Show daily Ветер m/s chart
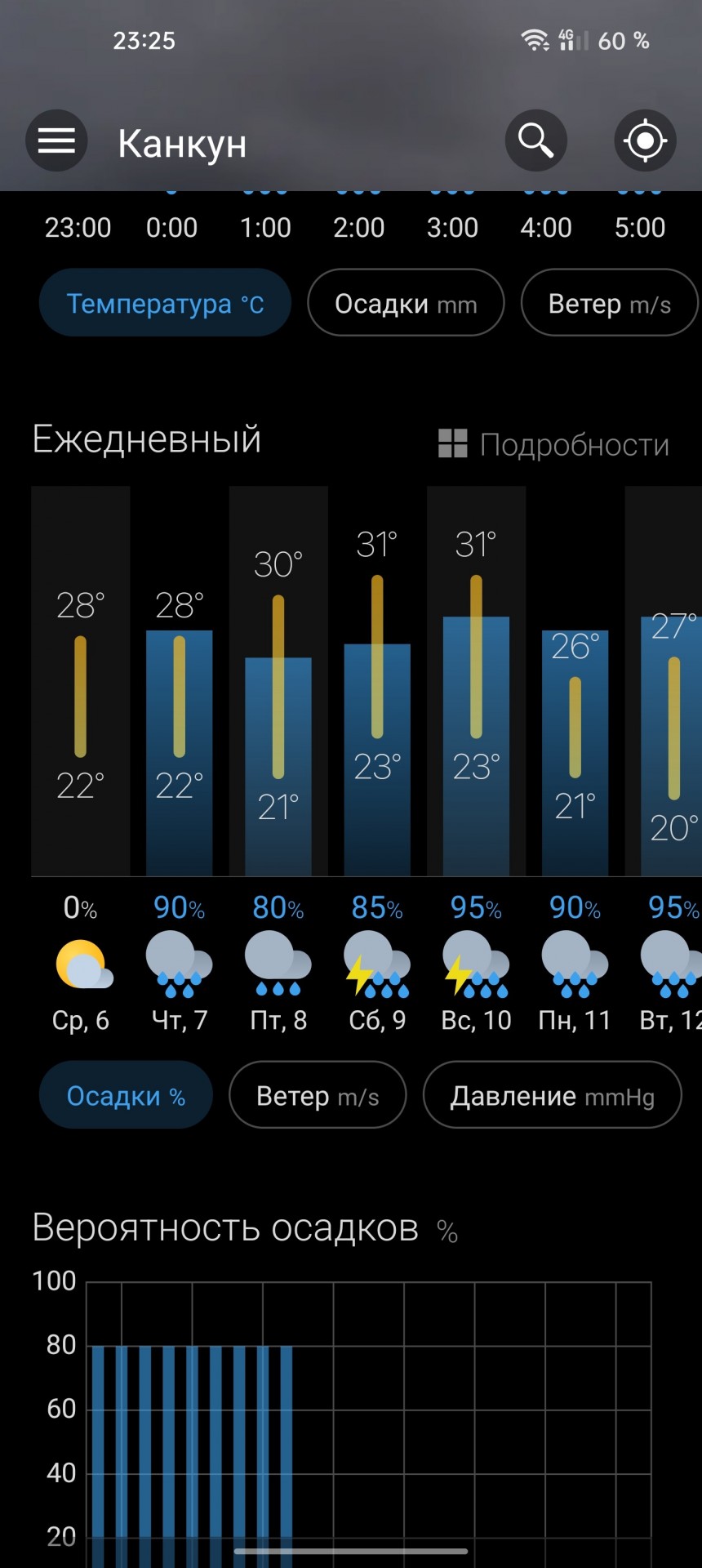The height and width of the screenshot is (1568, 702). click(x=318, y=1095)
